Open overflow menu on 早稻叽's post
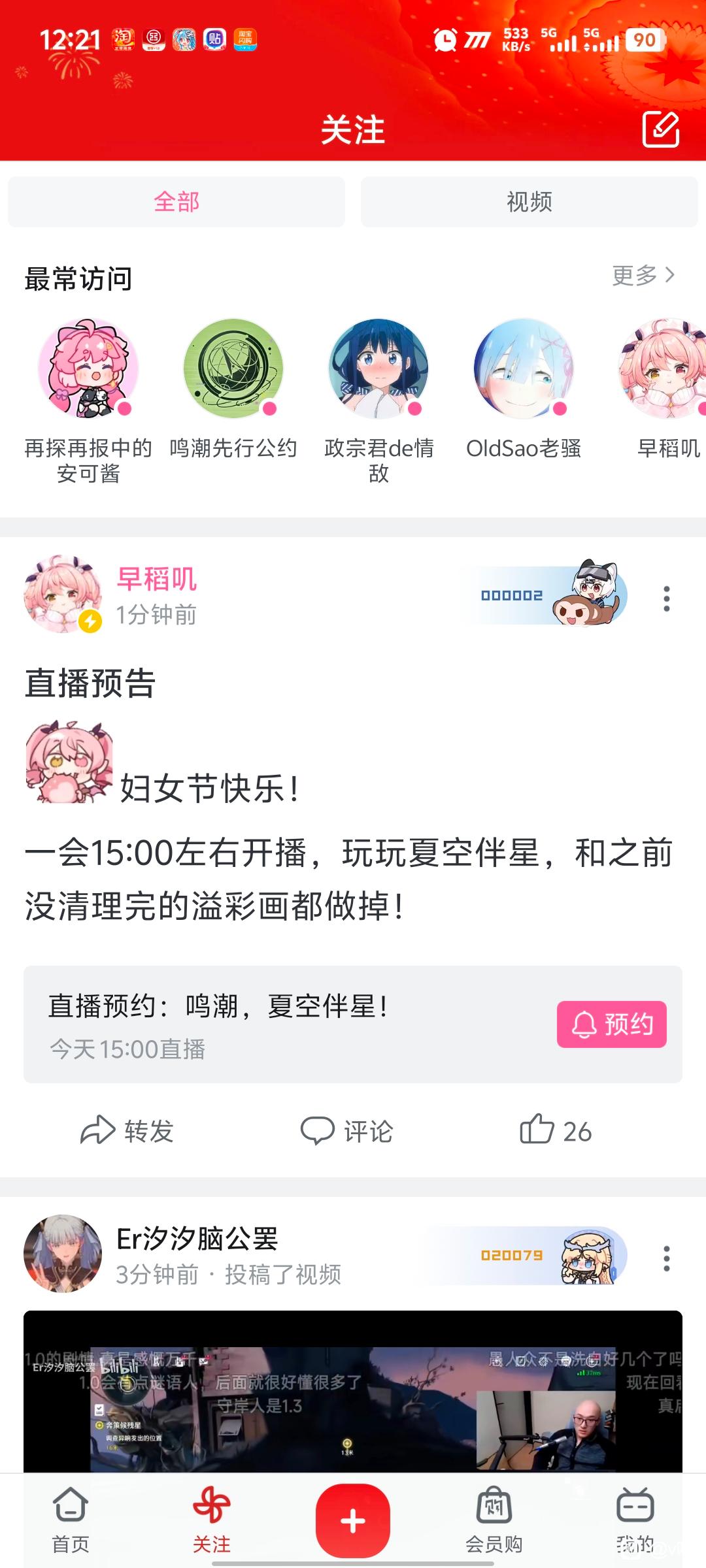Viewport: 706px width, 1568px height. tap(666, 598)
